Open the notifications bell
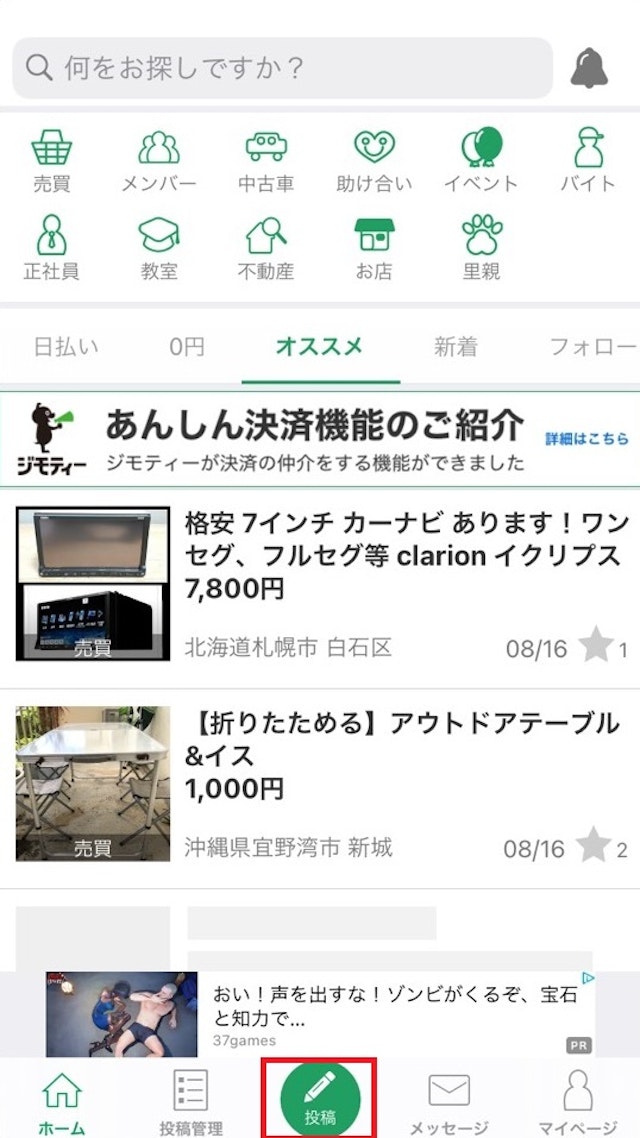This screenshot has width=640, height=1138. pyautogui.click(x=589, y=68)
